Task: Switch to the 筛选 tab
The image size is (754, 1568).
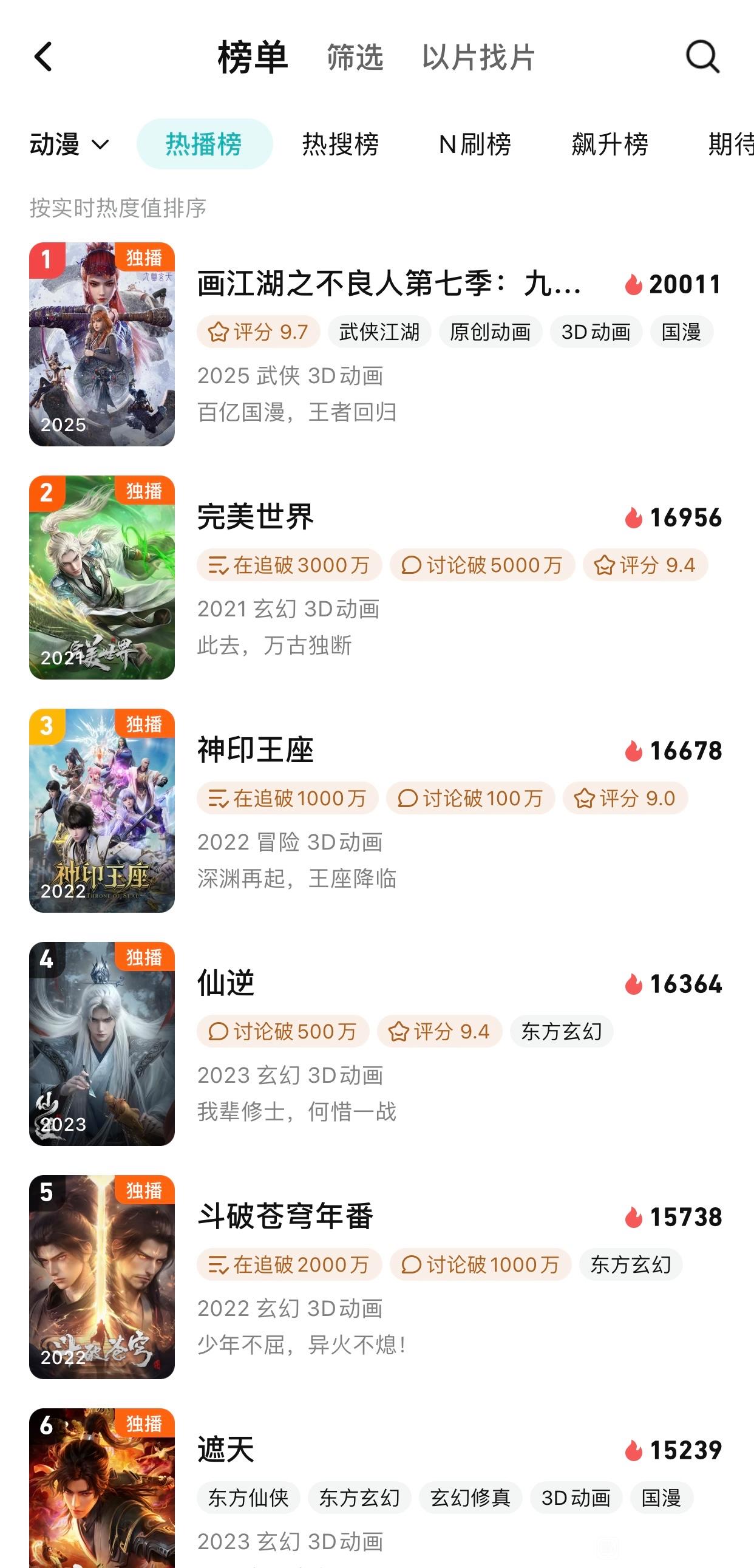Action: click(x=355, y=58)
